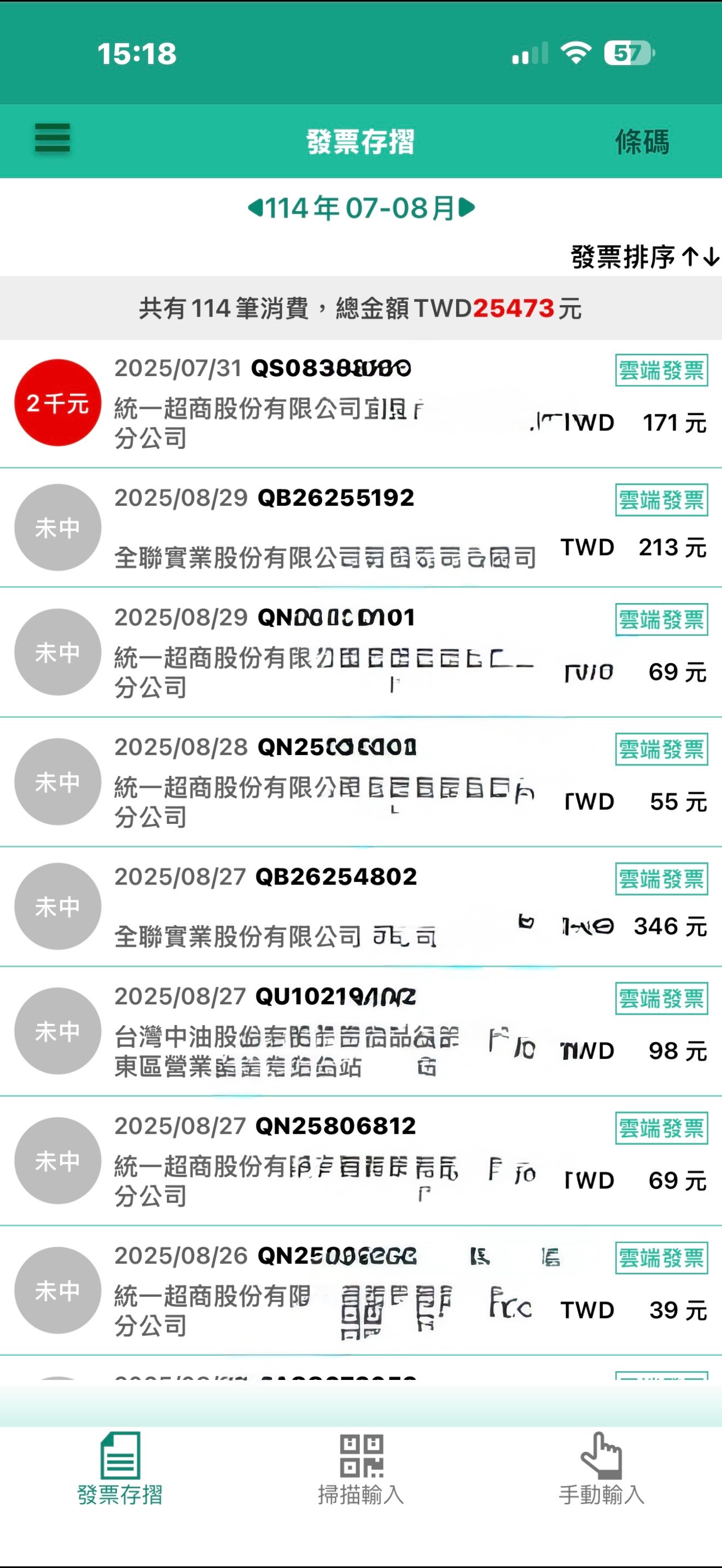Change order with 發票排序
Image resolution: width=722 pixels, height=1568 pixels.
tap(644, 257)
